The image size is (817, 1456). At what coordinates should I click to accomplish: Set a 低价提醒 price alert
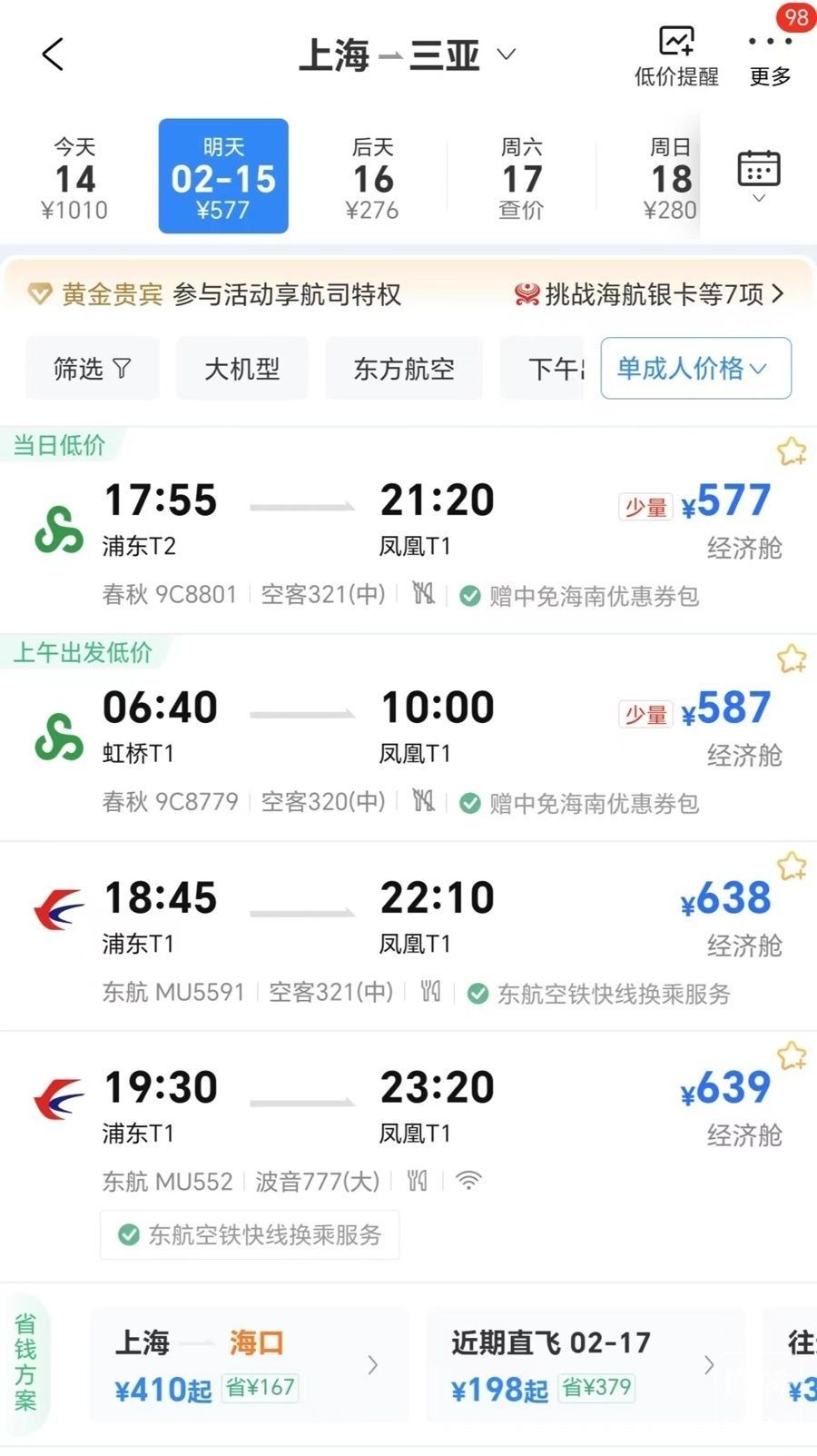(676, 56)
